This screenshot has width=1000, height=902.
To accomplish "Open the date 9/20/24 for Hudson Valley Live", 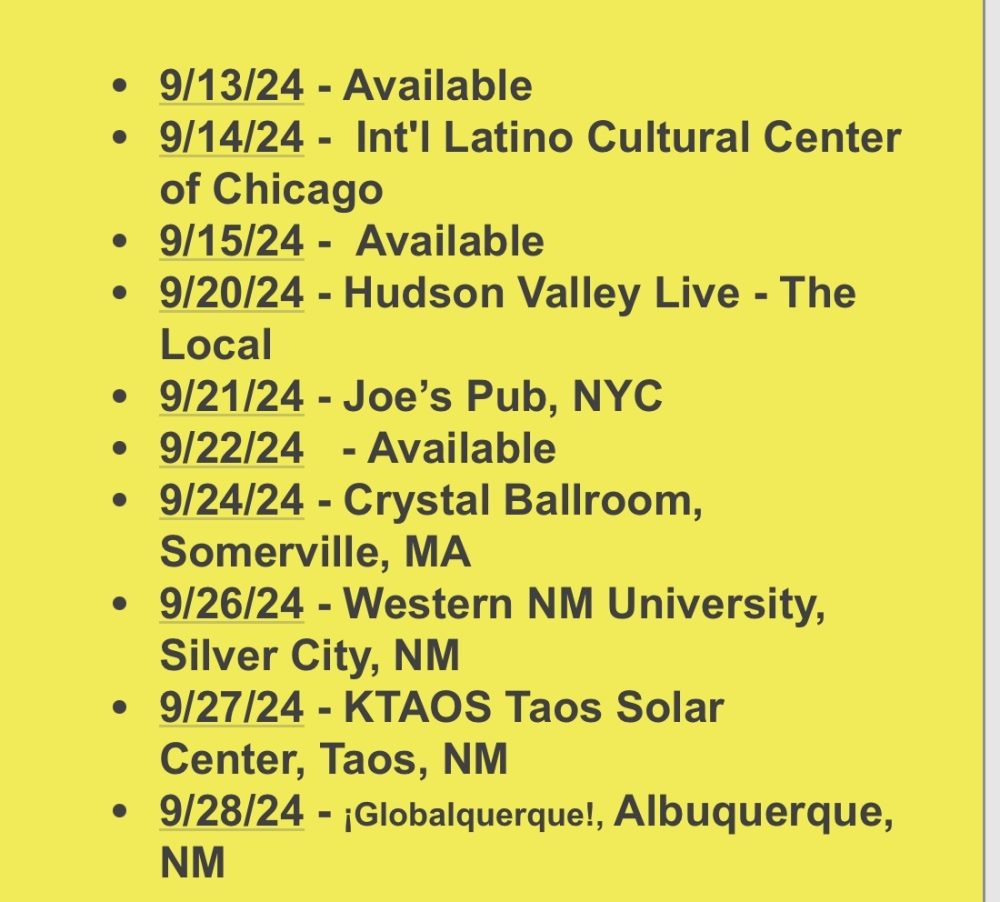I will (231, 294).
